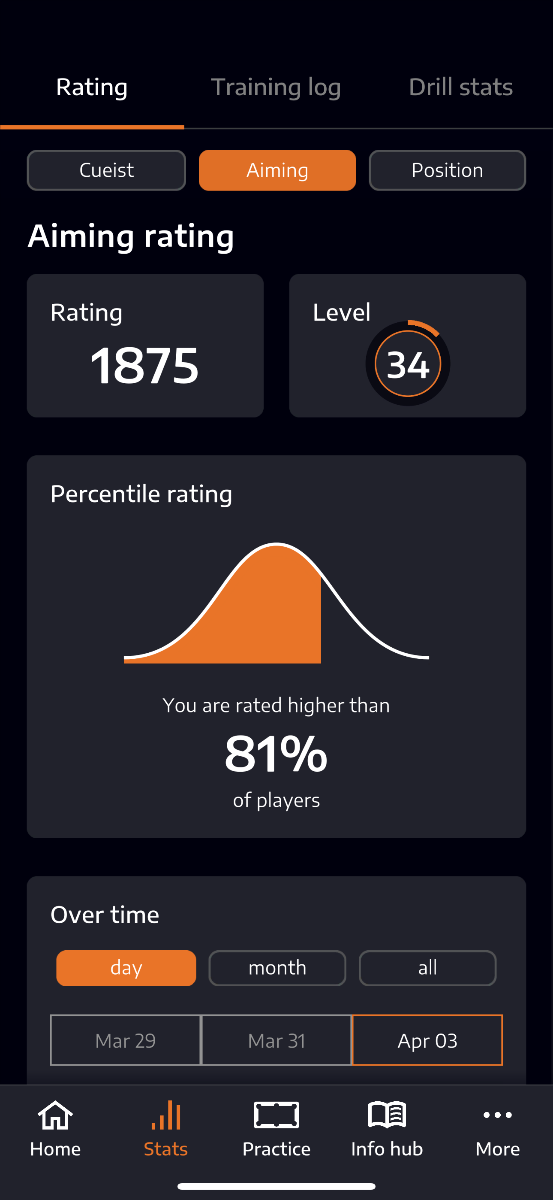Pick the Mar 29 date
Image resolution: width=553 pixels, height=1200 pixels.
pos(126,1041)
